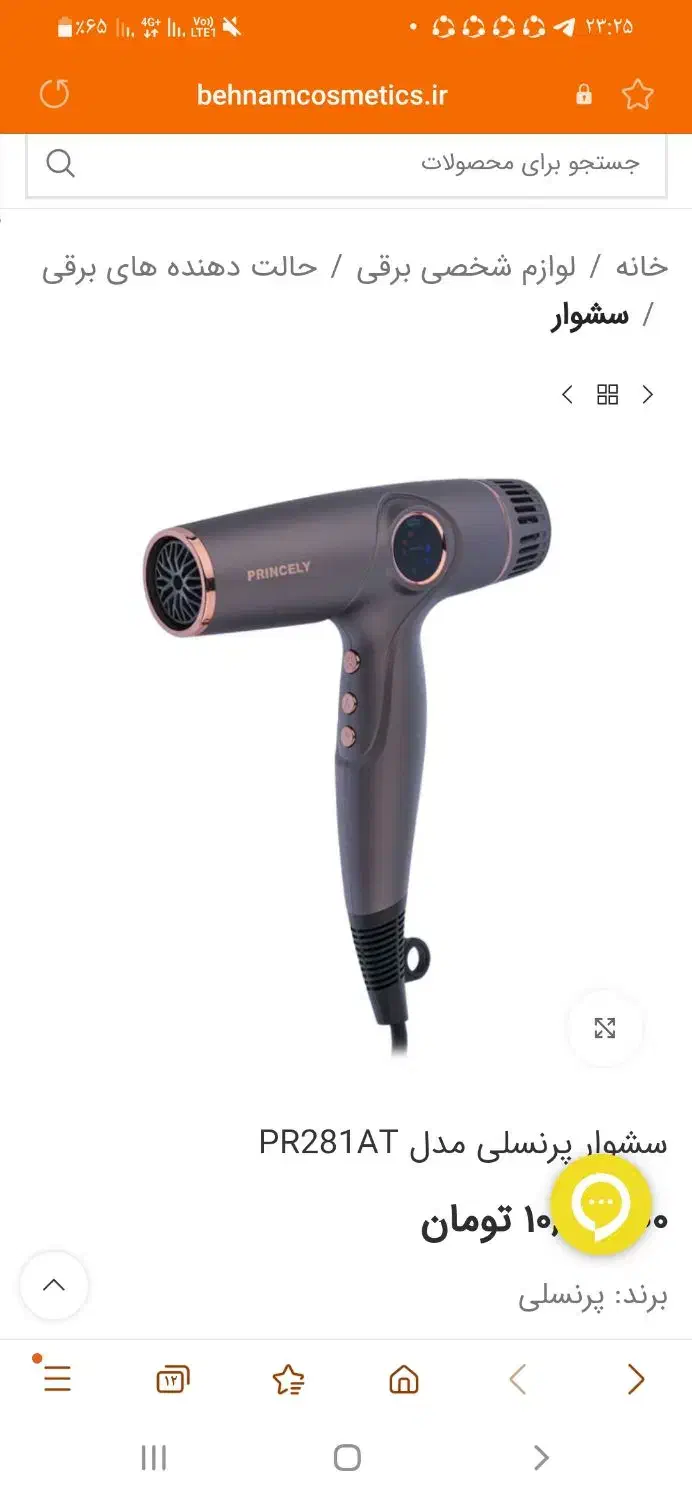Screen dimensions: 692x1500
Task: Expand the hair dryer image fullscreen
Action: [x=604, y=1028]
